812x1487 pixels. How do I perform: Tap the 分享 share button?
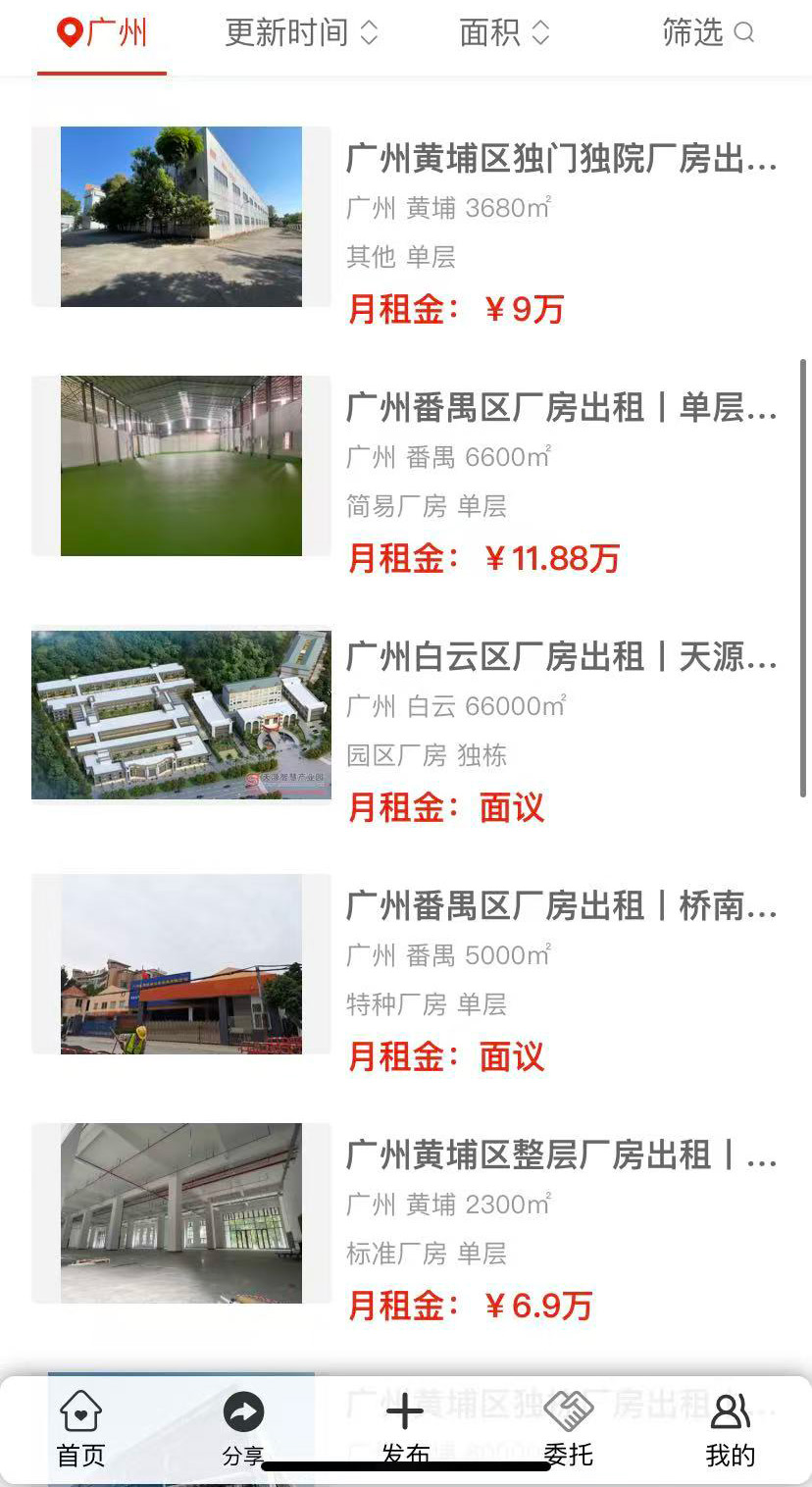pyautogui.click(x=243, y=1429)
